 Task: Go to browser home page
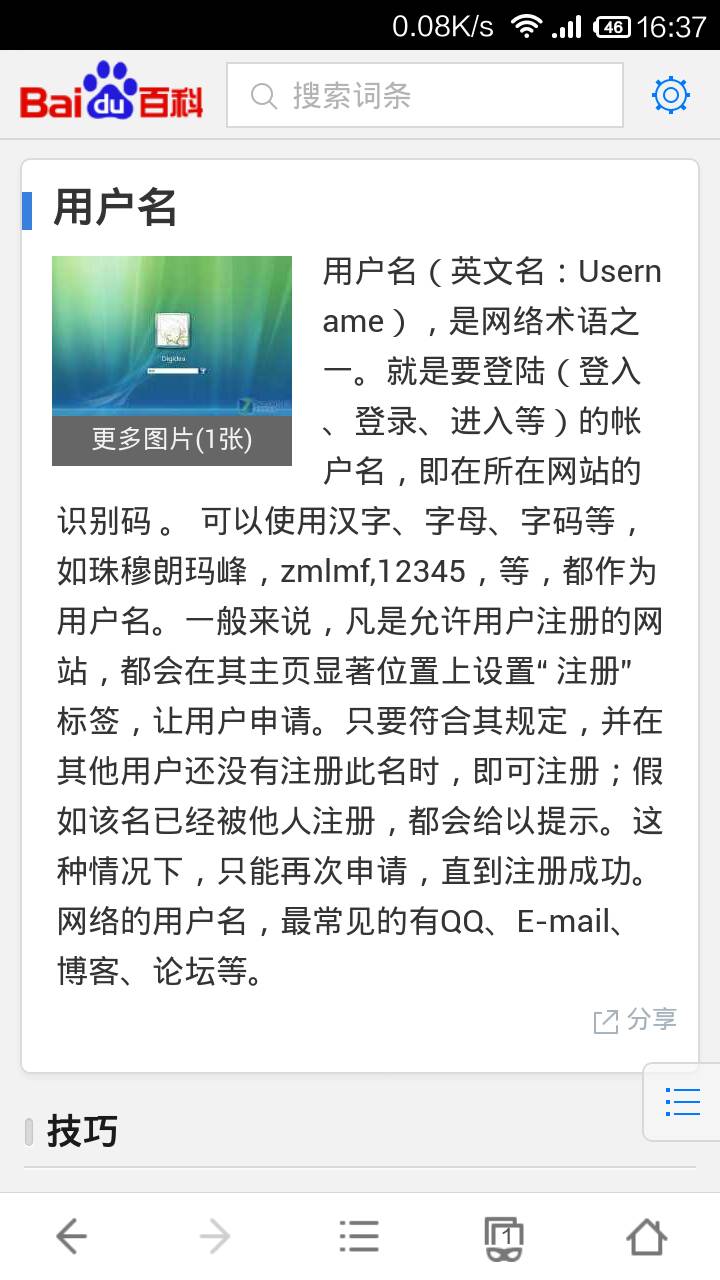[x=647, y=1237]
